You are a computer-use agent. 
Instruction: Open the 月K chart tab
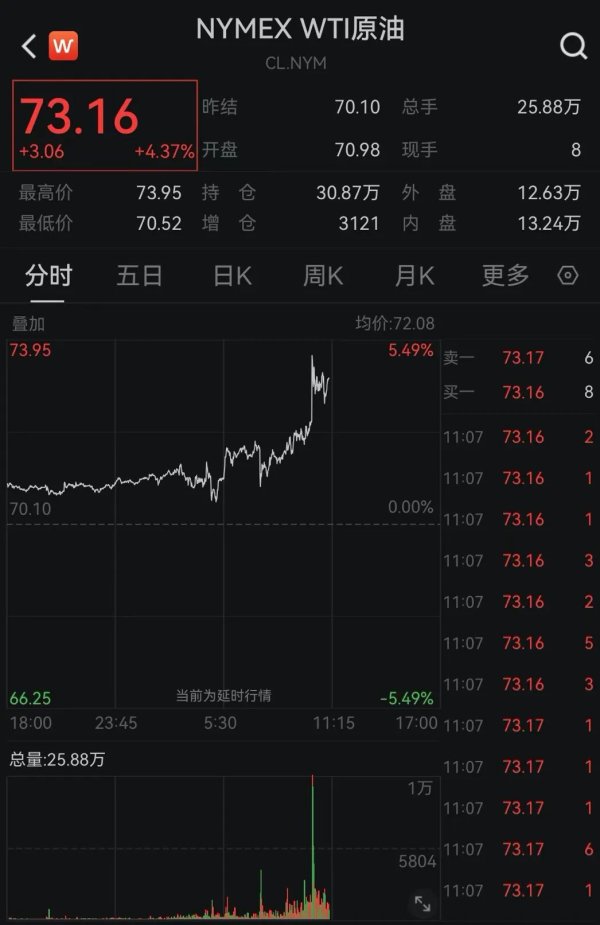413,275
